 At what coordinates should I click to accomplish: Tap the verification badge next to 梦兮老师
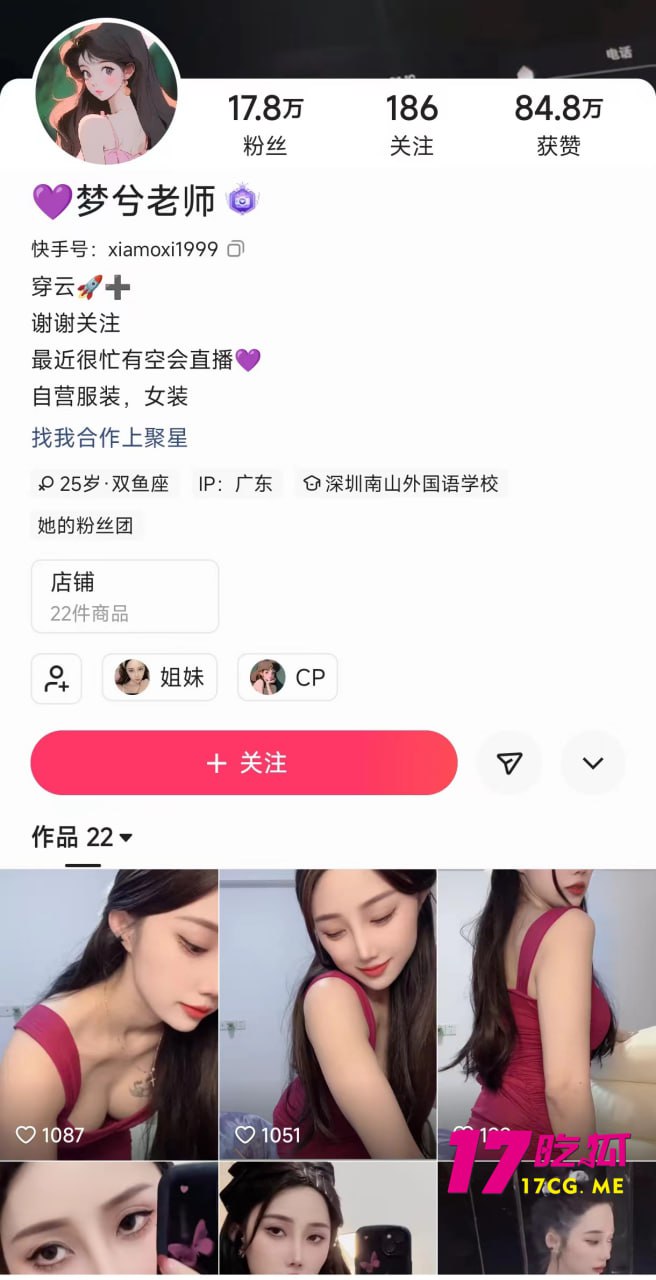click(x=242, y=201)
